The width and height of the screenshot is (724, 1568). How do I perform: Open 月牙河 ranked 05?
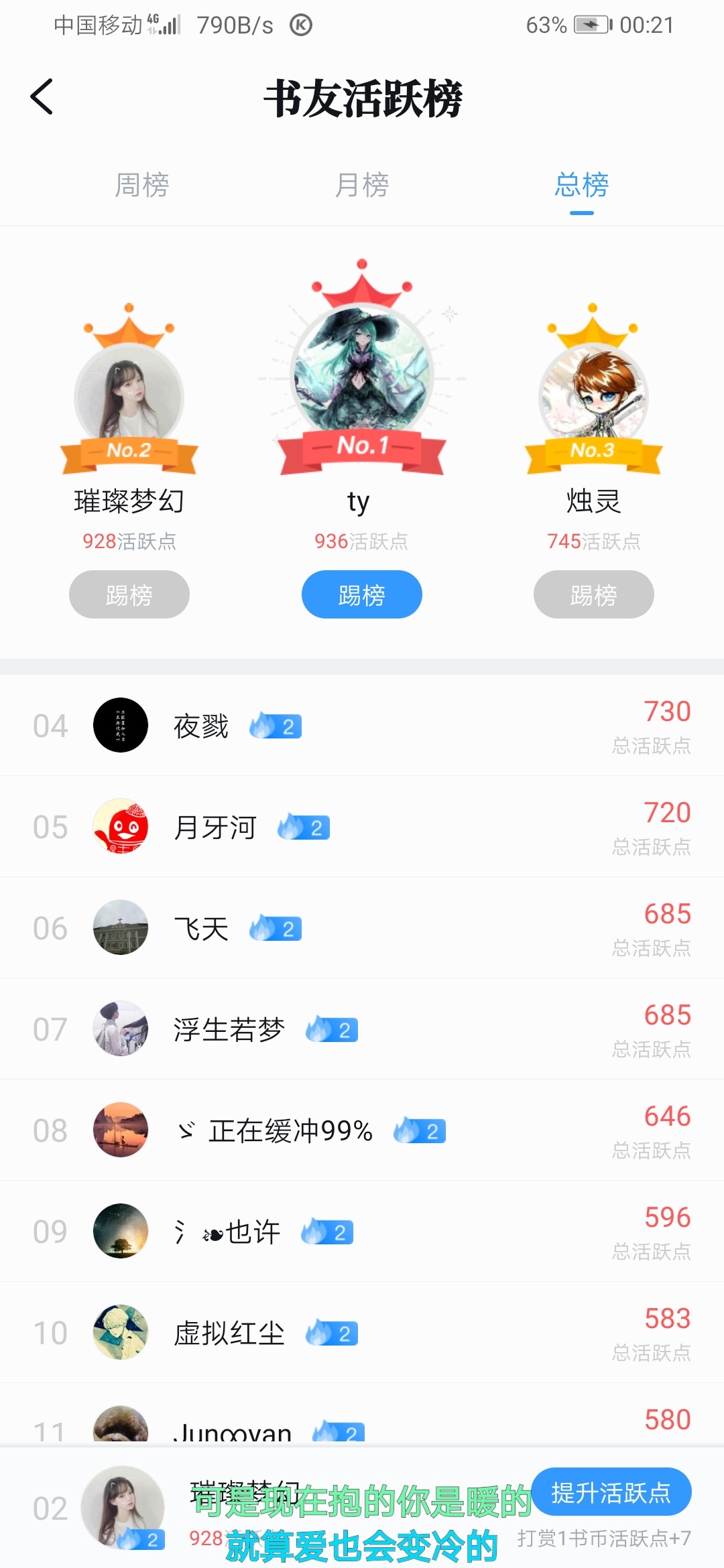(215, 827)
